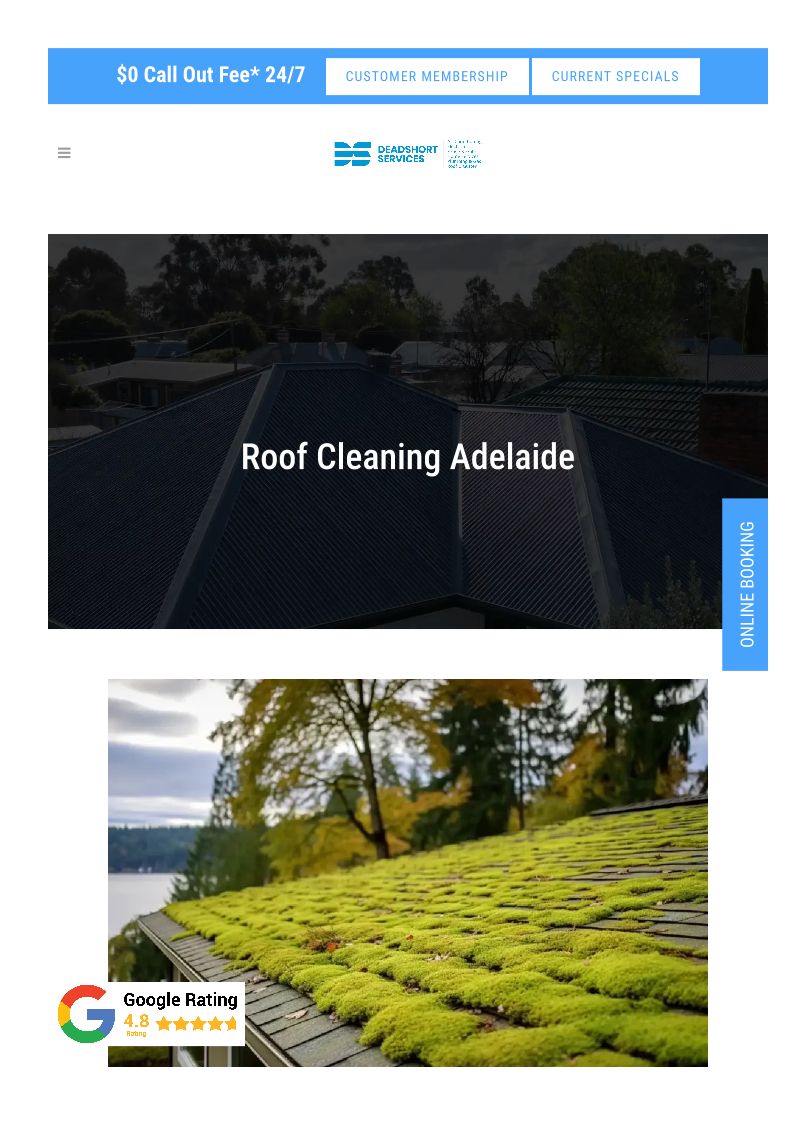Viewport: 793px width, 1123px height.
Task: Open the Google Rating badge
Action: point(150,1013)
